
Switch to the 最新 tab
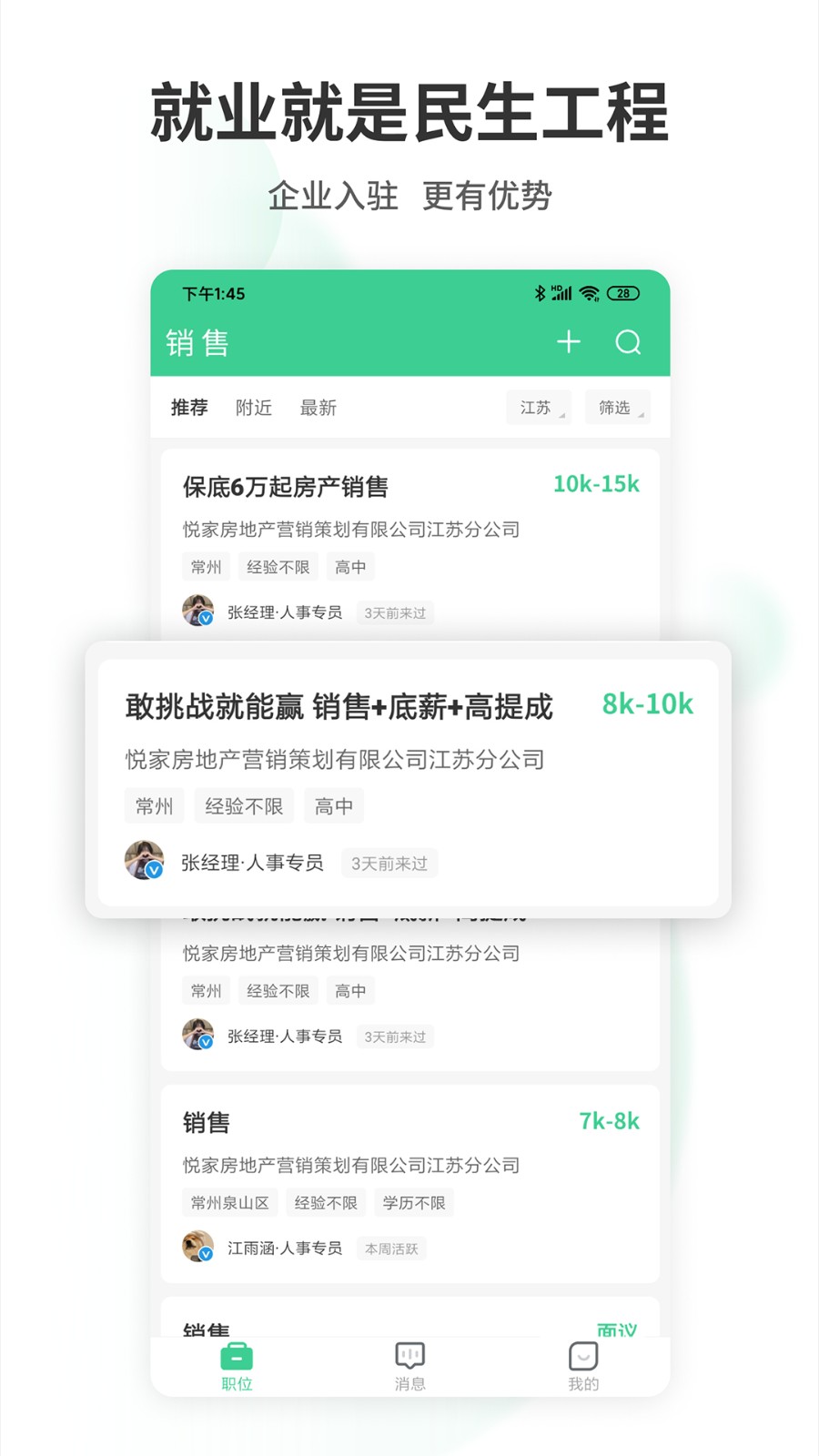(318, 408)
